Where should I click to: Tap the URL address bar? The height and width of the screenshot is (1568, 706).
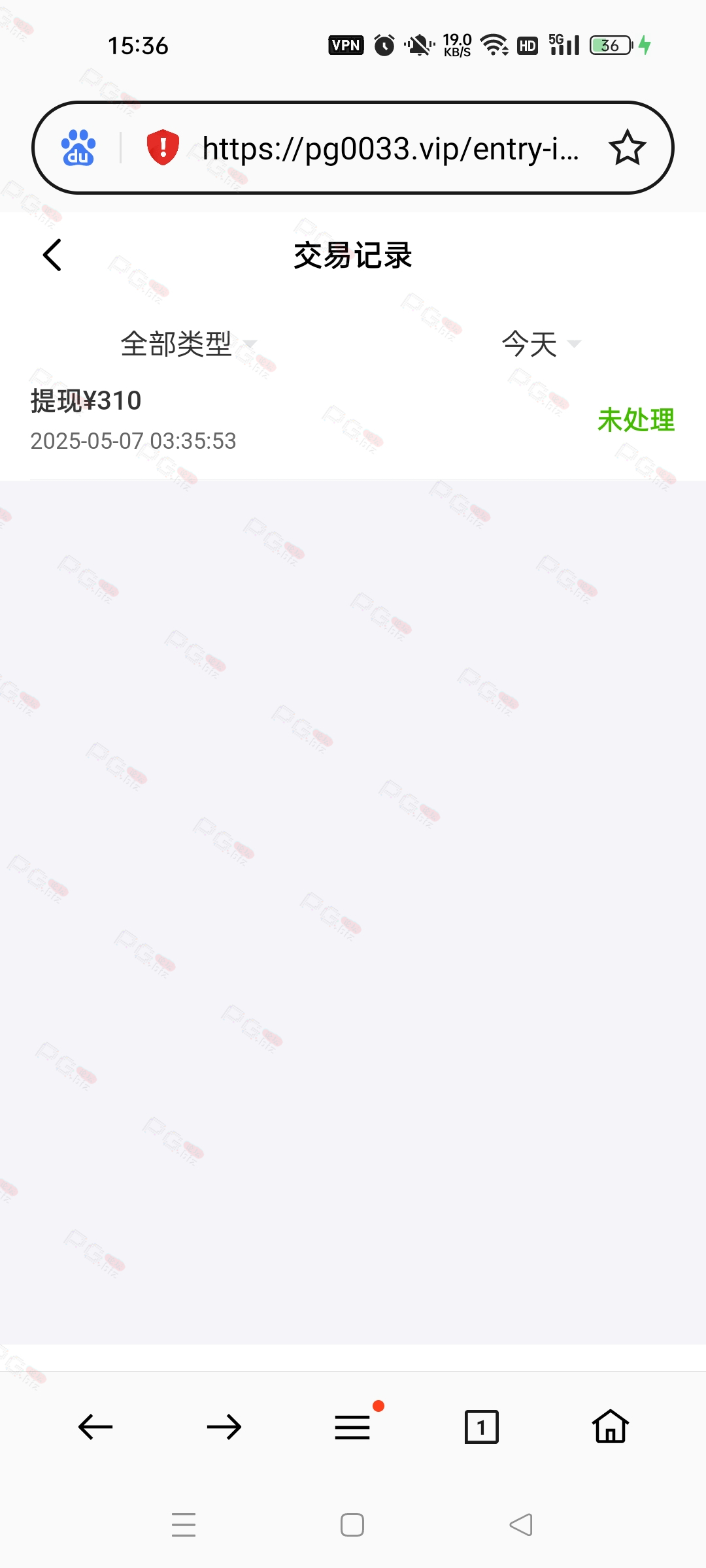click(390, 148)
